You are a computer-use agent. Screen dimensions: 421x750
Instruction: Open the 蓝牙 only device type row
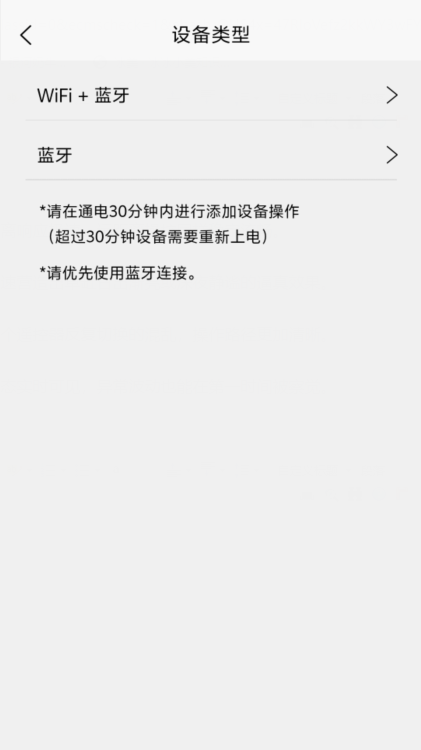pyautogui.click(x=211, y=155)
